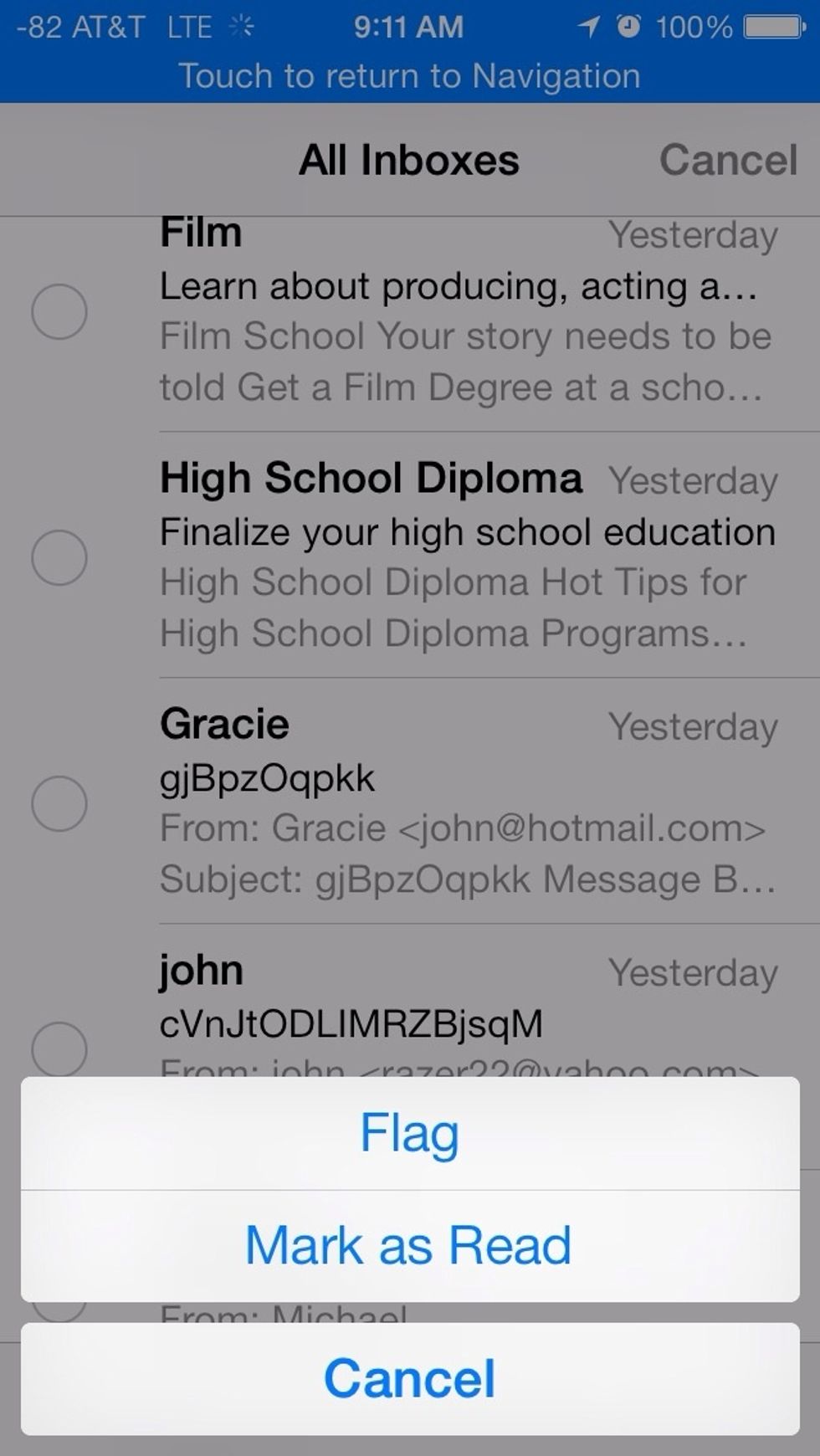Check the circle beside john's email
Image resolution: width=820 pixels, height=1456 pixels.
(59, 1048)
